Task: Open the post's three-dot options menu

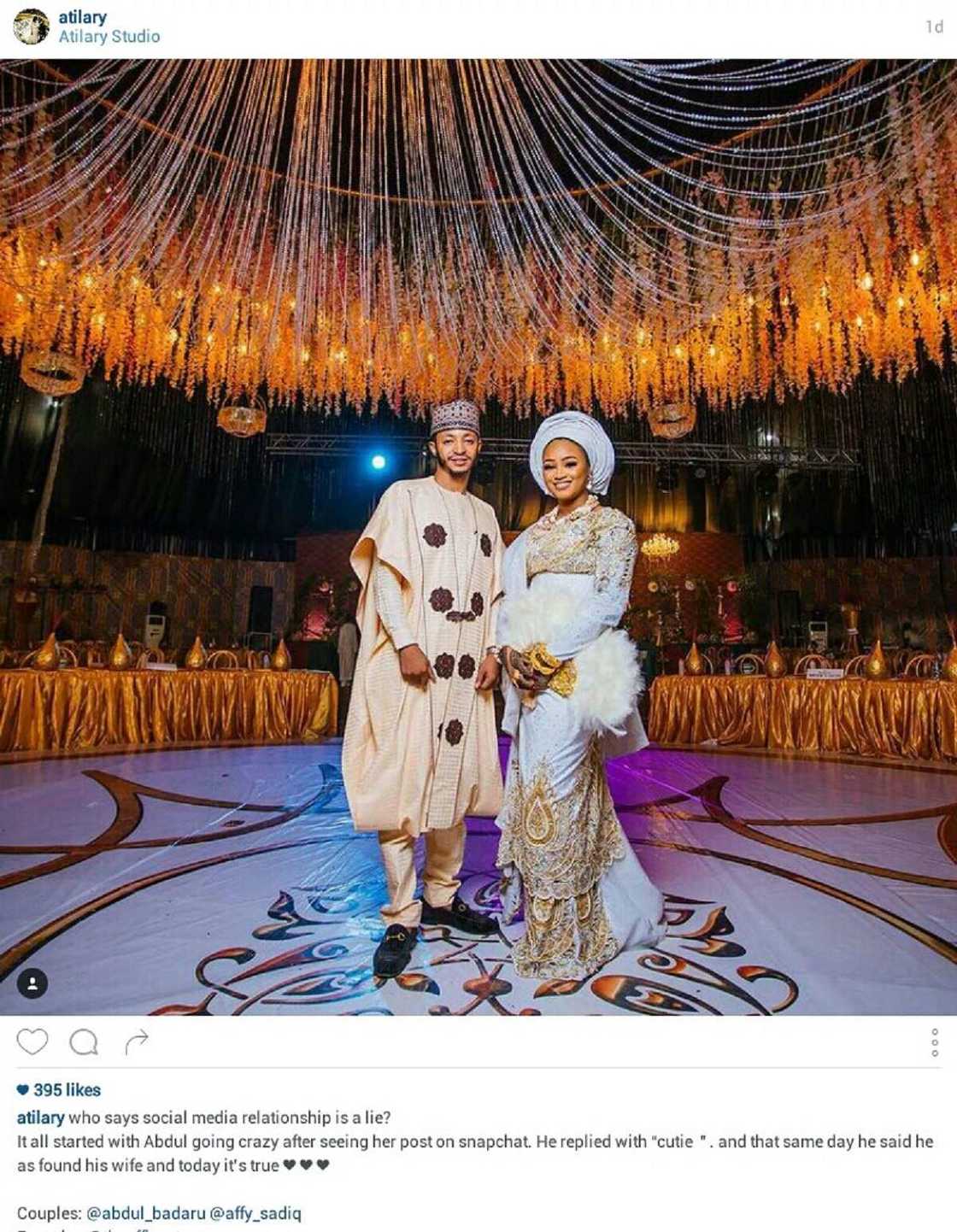Action: [934, 1042]
